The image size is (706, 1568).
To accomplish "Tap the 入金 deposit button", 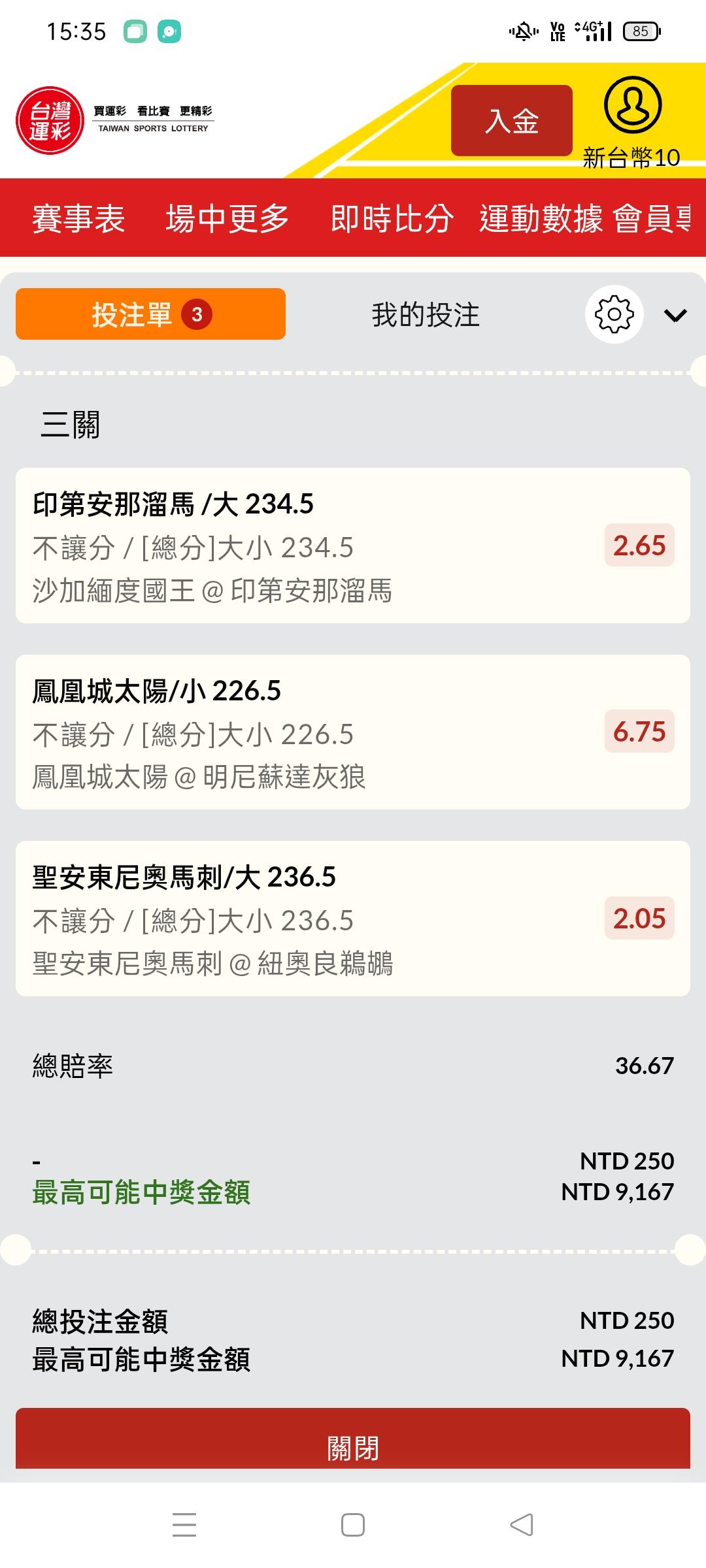I will click(511, 121).
